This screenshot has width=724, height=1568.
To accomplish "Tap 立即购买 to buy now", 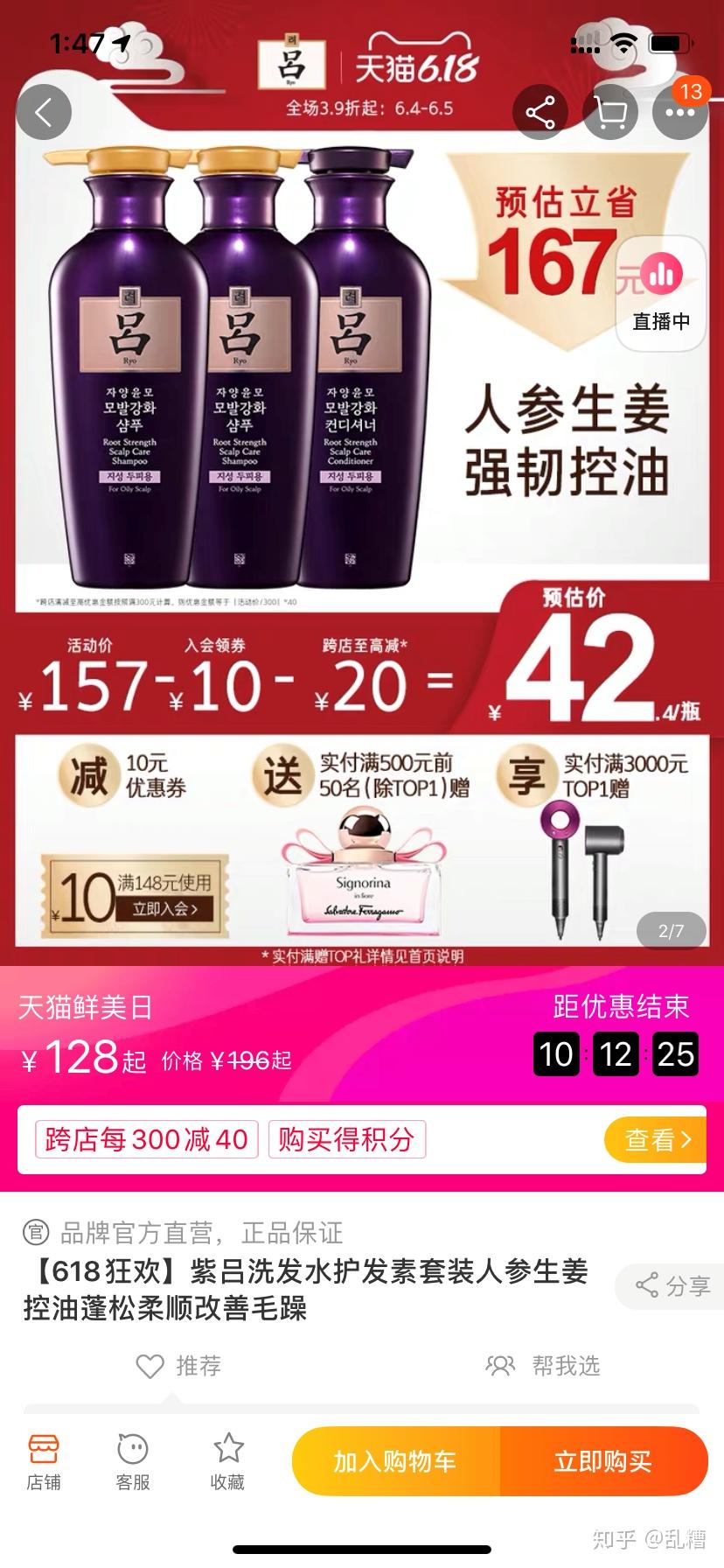I will (x=603, y=1462).
